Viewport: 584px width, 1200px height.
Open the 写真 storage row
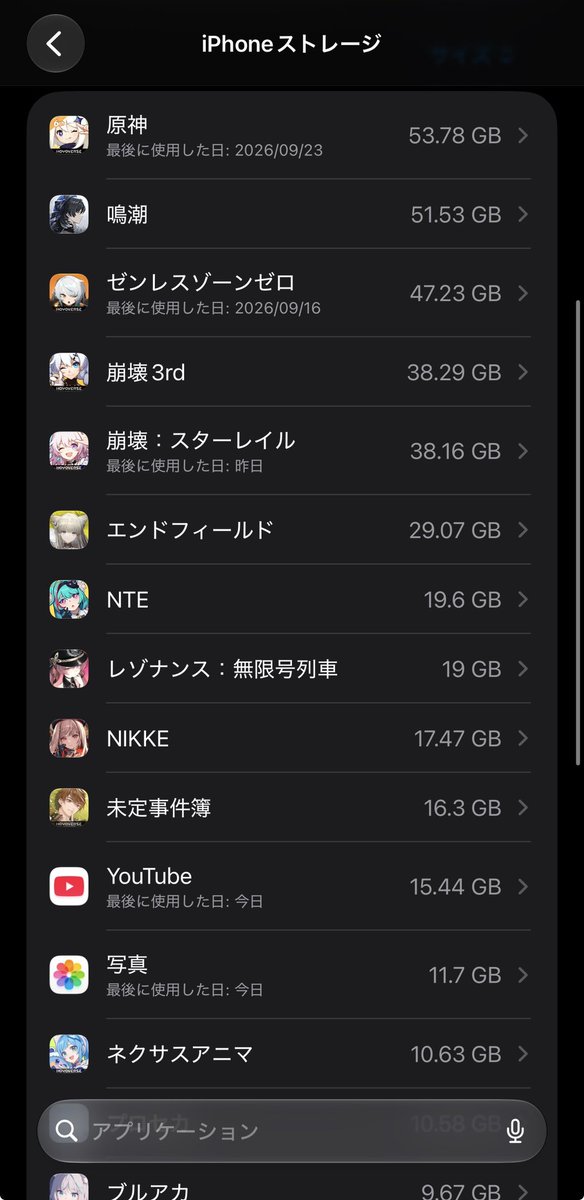tap(292, 975)
